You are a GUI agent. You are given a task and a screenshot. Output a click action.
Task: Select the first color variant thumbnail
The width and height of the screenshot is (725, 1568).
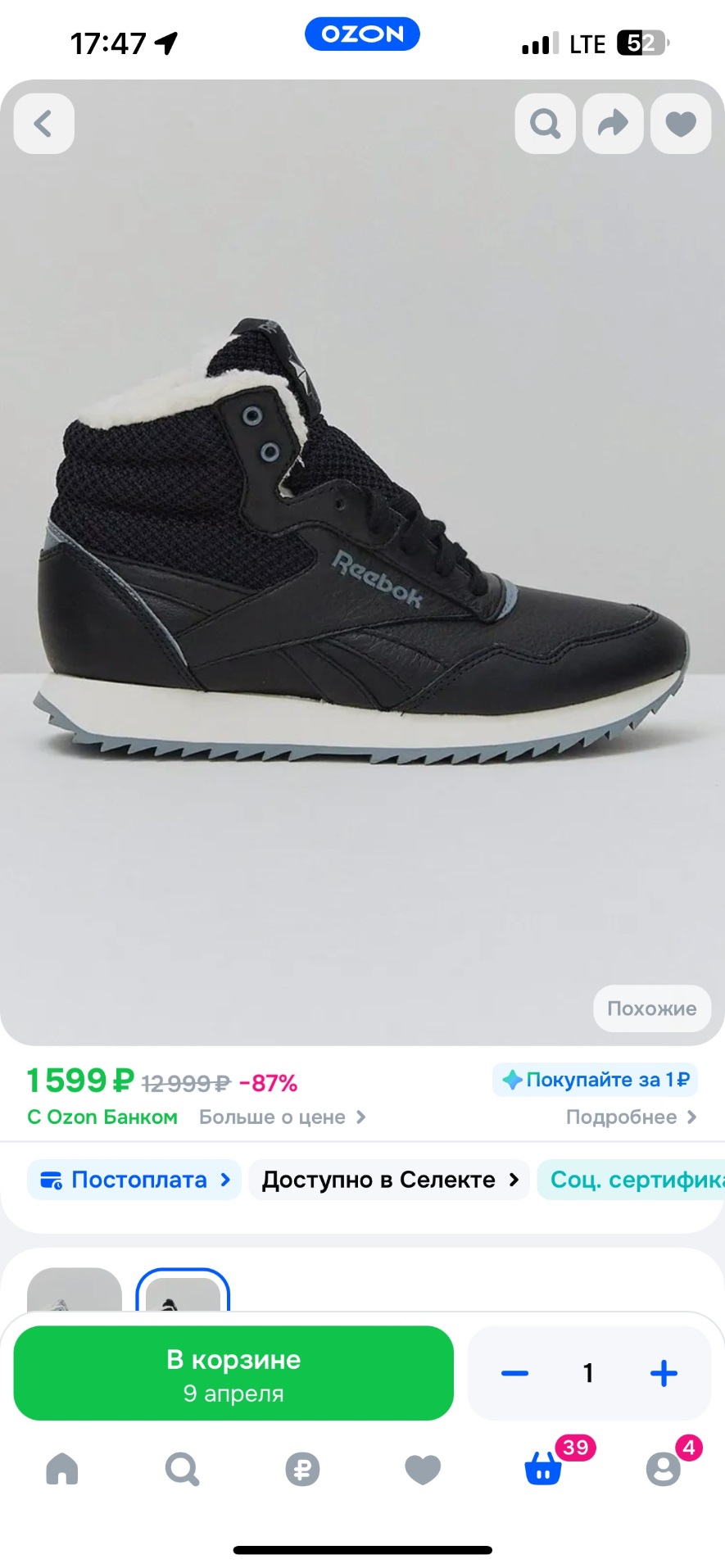point(75,1291)
